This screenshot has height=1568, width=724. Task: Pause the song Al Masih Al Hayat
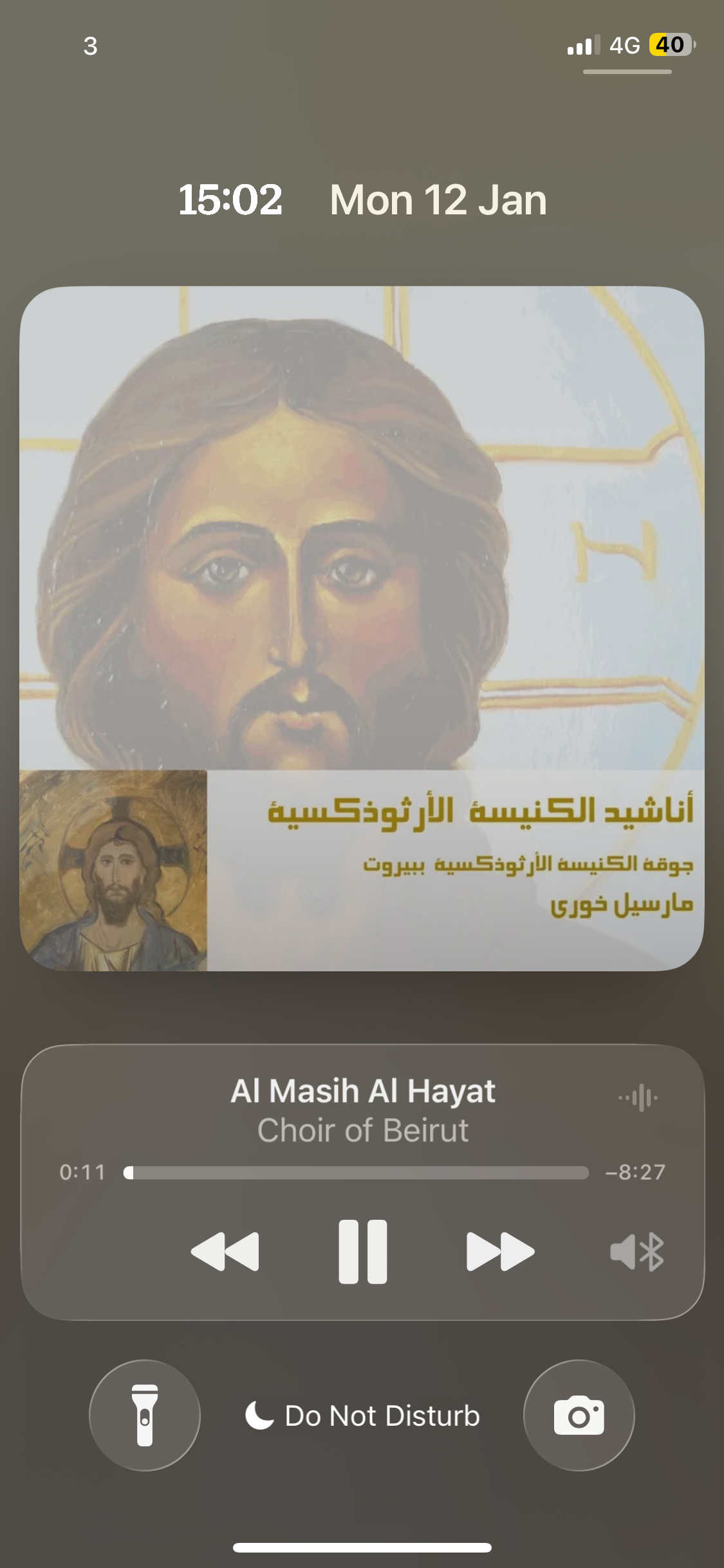(x=363, y=1251)
